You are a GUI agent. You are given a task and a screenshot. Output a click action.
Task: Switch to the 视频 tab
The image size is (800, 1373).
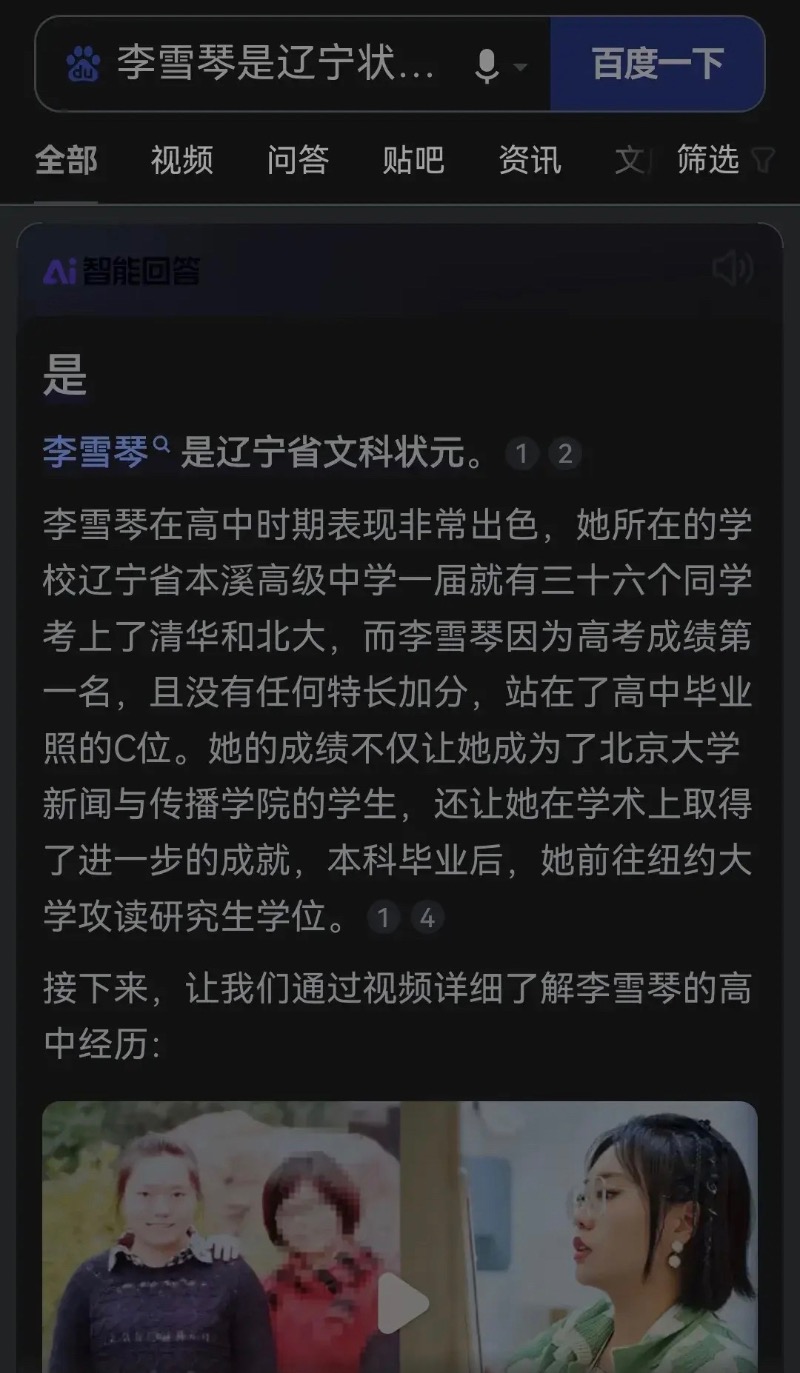182,160
